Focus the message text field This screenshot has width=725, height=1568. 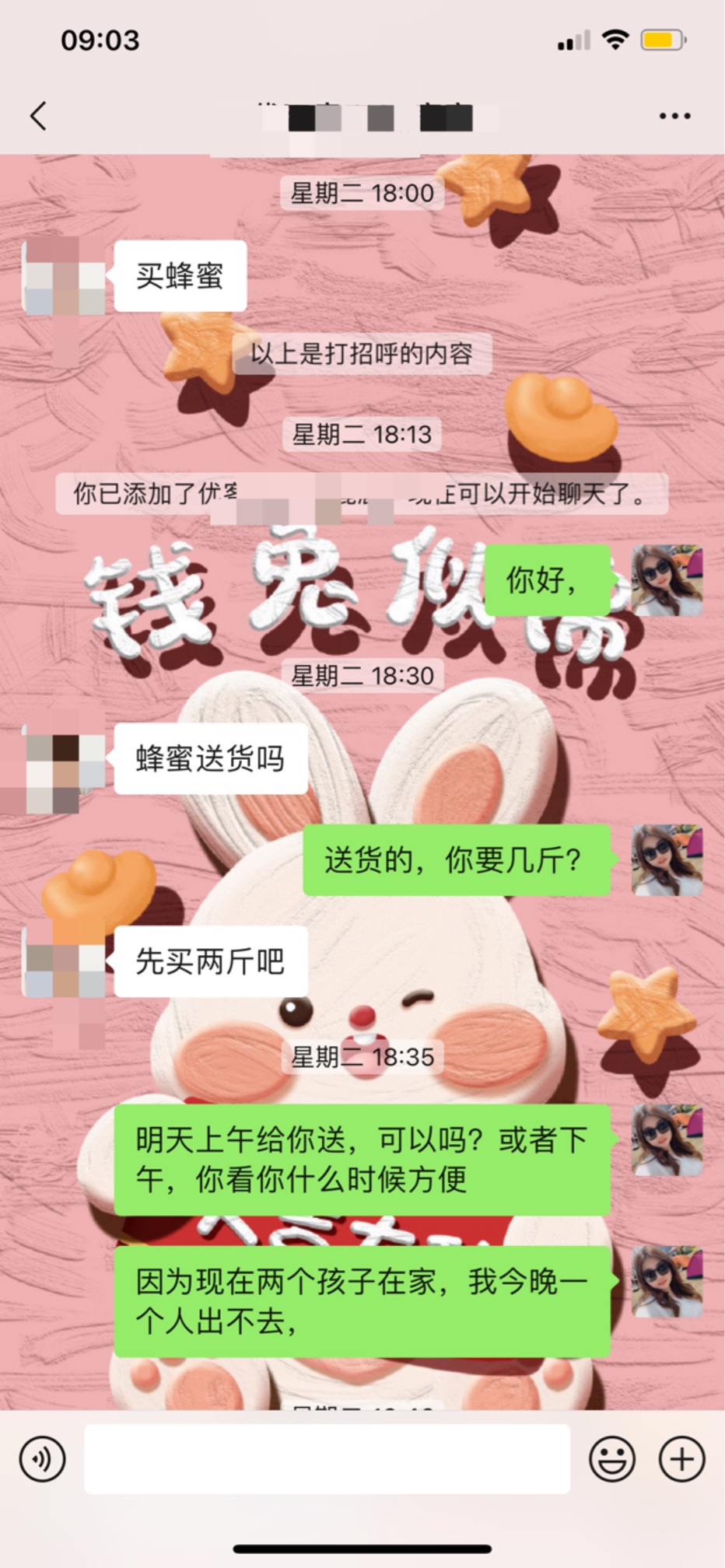(x=327, y=1459)
